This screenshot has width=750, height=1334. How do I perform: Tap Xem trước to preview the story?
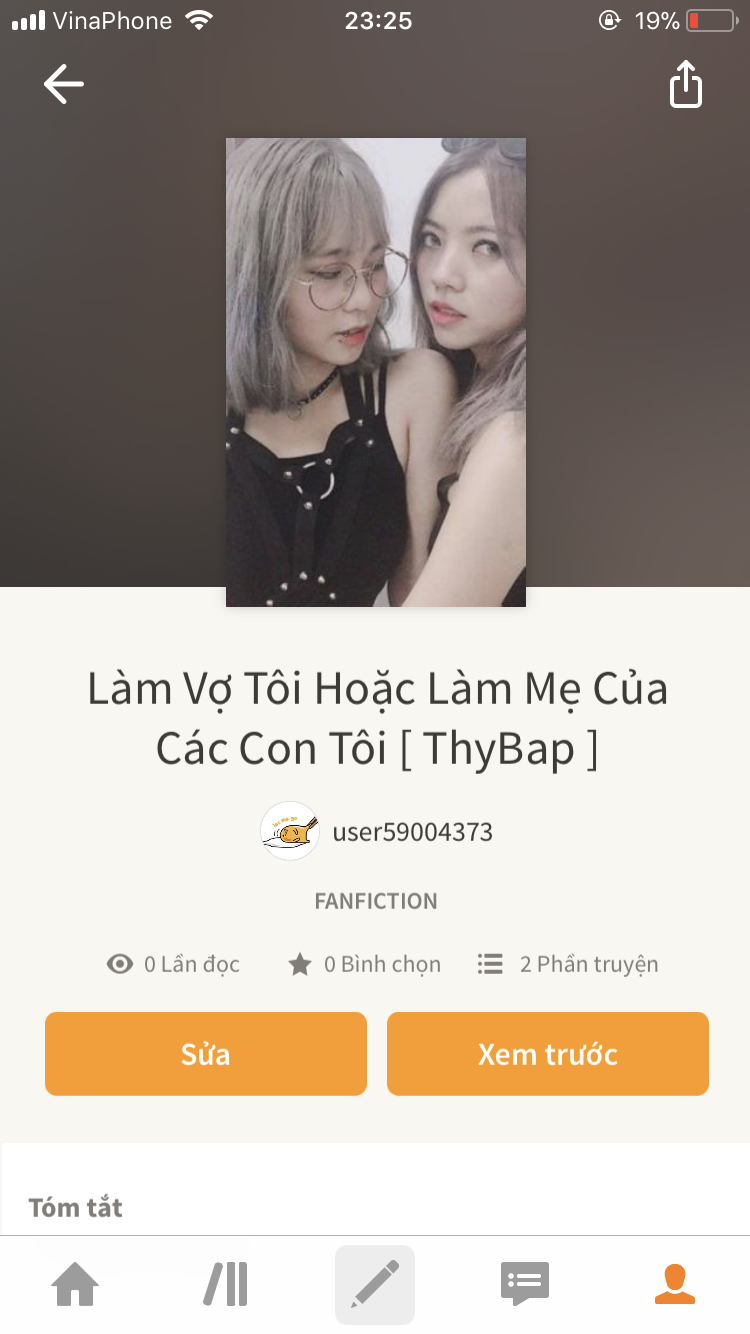[548, 1054]
